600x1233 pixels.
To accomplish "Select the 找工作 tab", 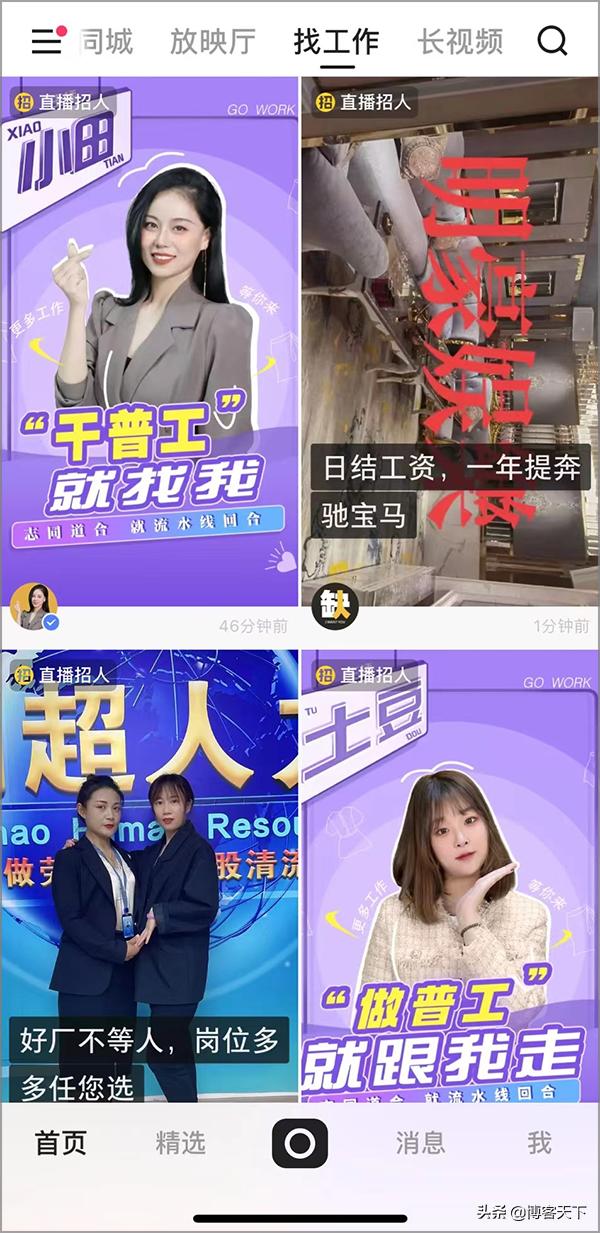I will (x=336, y=41).
